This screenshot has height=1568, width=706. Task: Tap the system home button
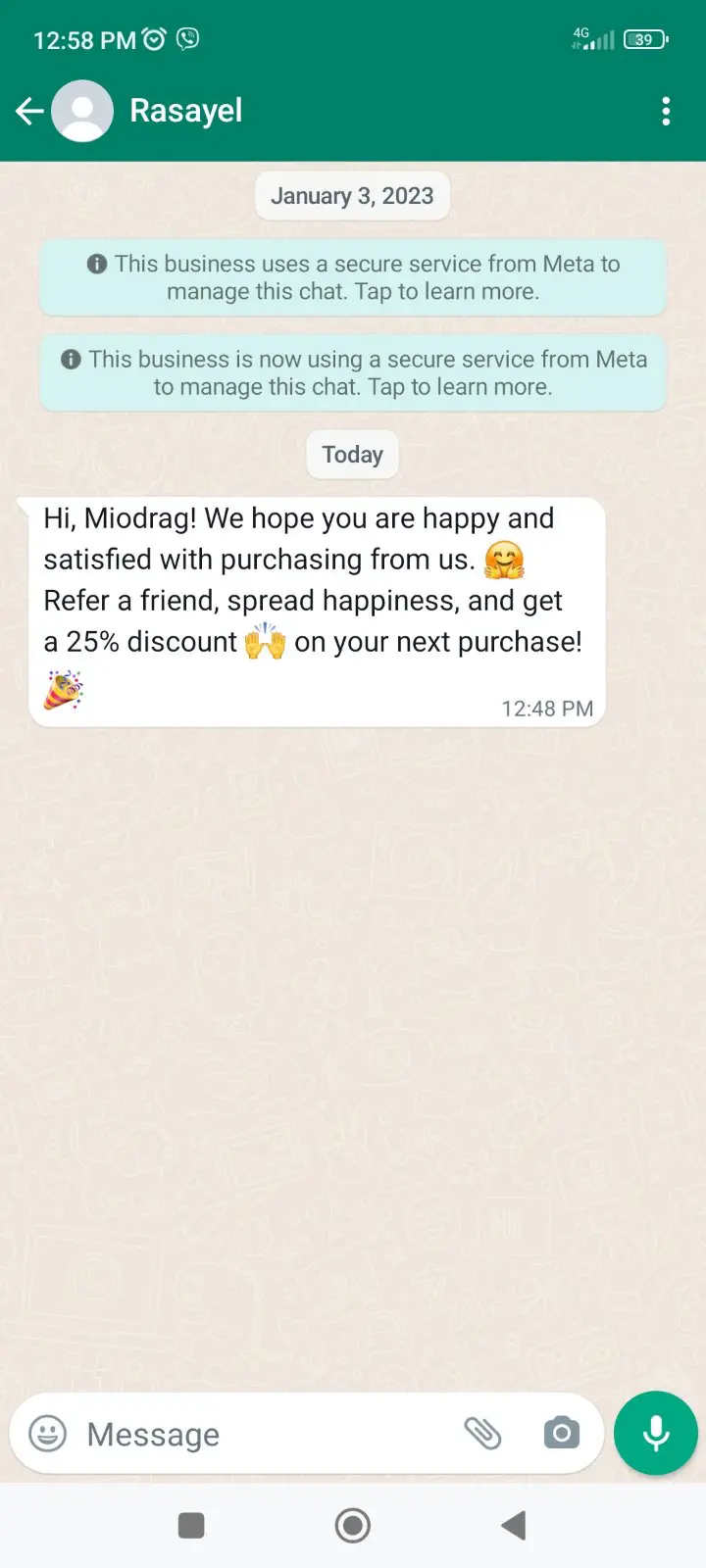353,1525
